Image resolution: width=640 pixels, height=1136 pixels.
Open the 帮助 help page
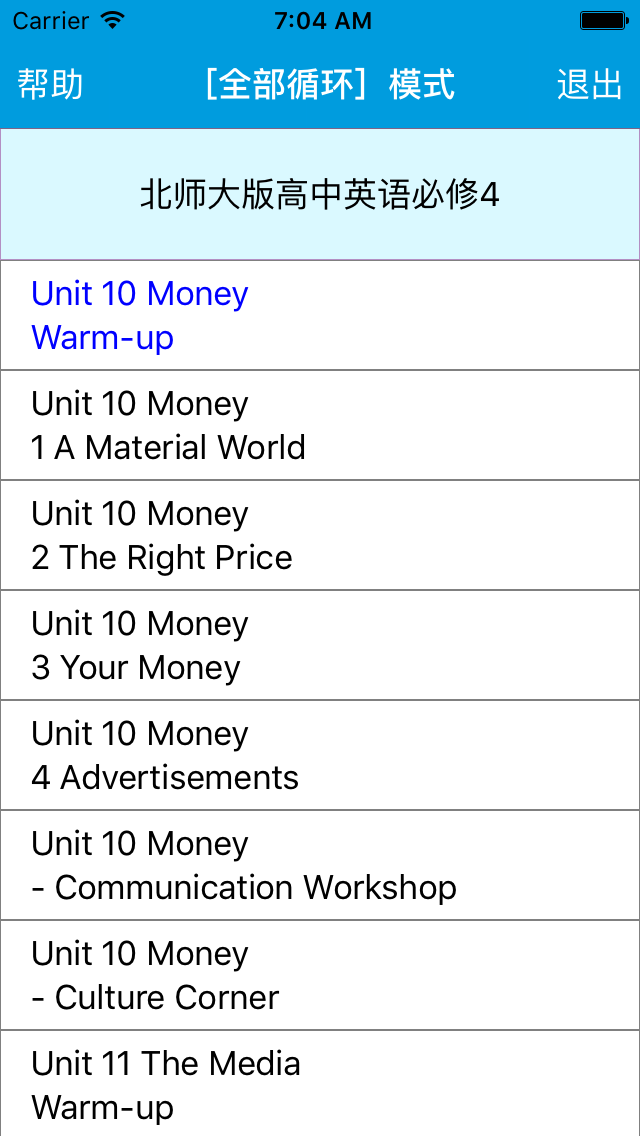tap(50, 85)
